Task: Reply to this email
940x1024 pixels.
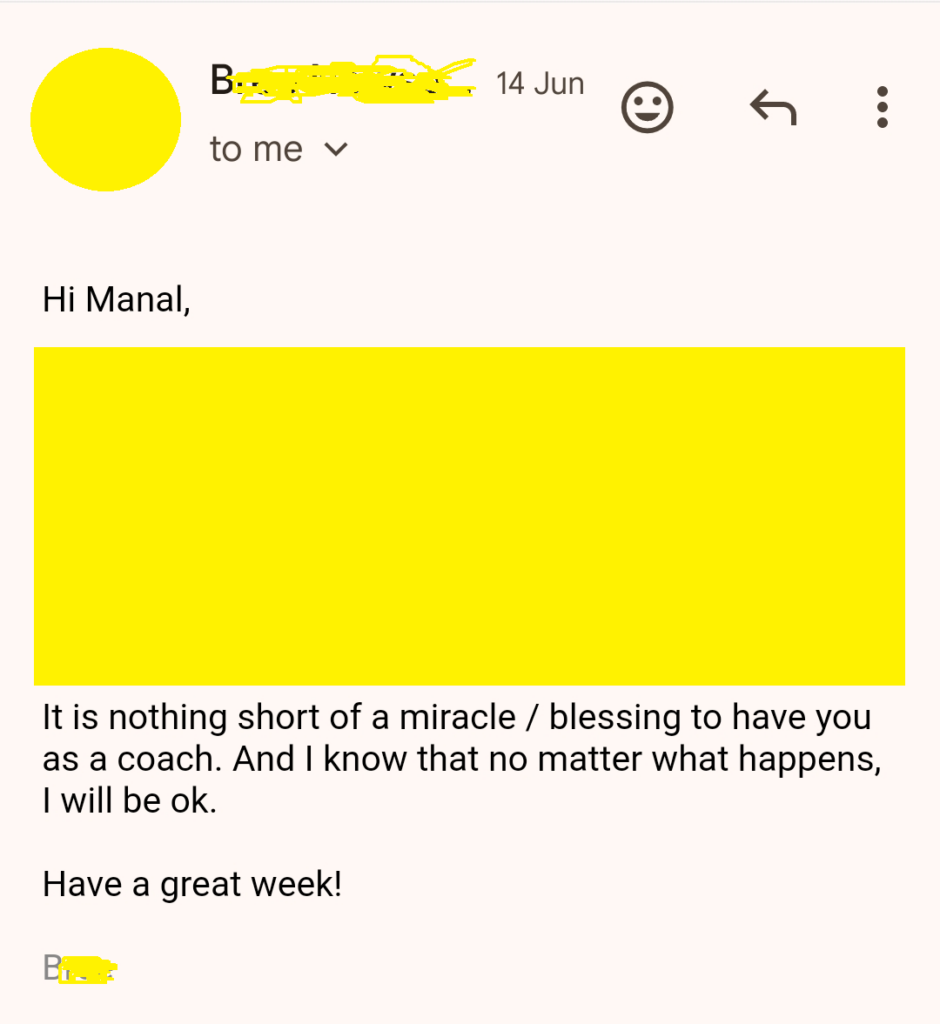Action: 772,107
